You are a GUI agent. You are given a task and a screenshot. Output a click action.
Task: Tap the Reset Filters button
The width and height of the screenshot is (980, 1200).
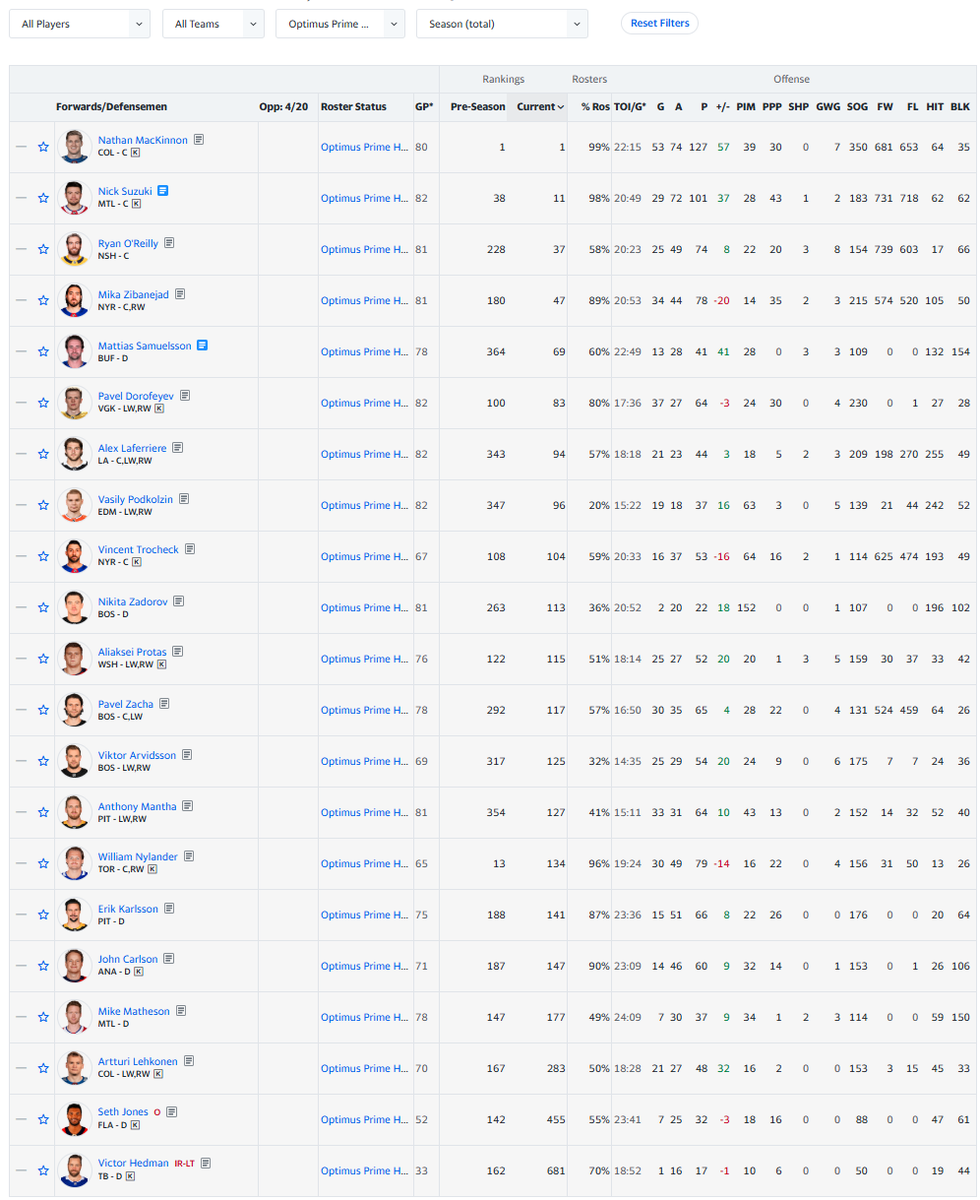(660, 23)
